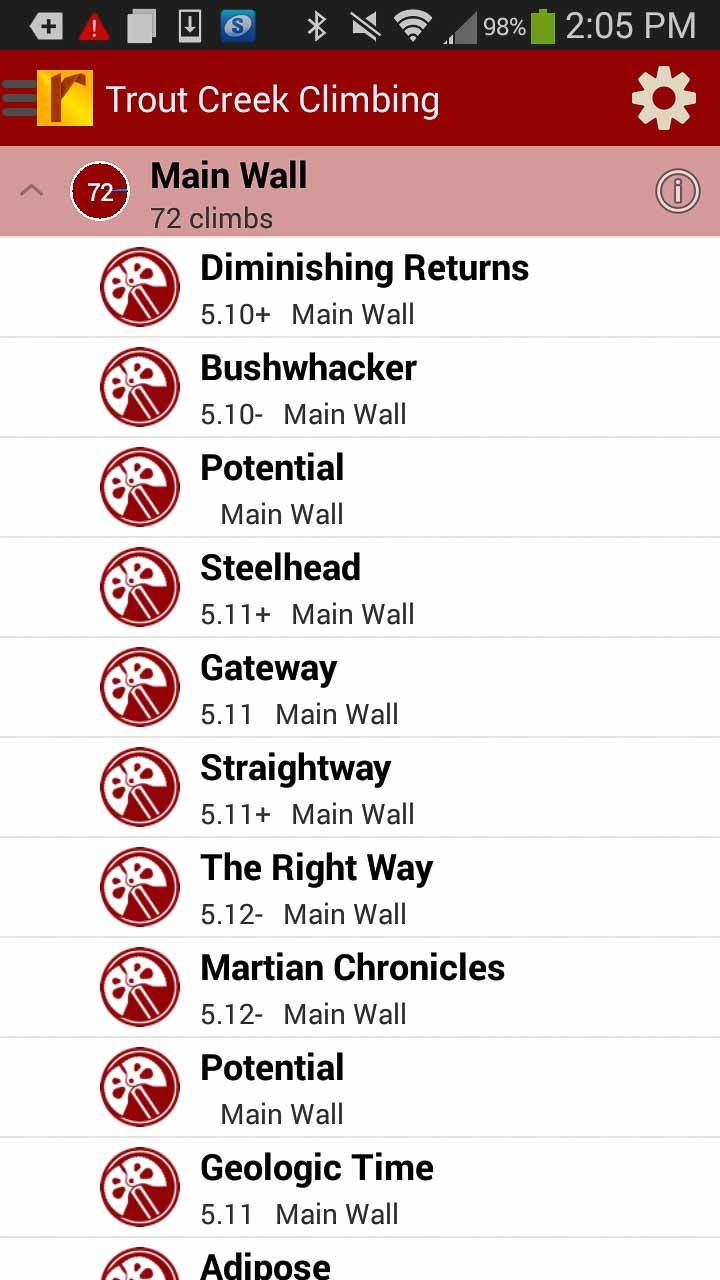View Geologic Time route
Screen dimensions: 720x1280
(316, 1187)
